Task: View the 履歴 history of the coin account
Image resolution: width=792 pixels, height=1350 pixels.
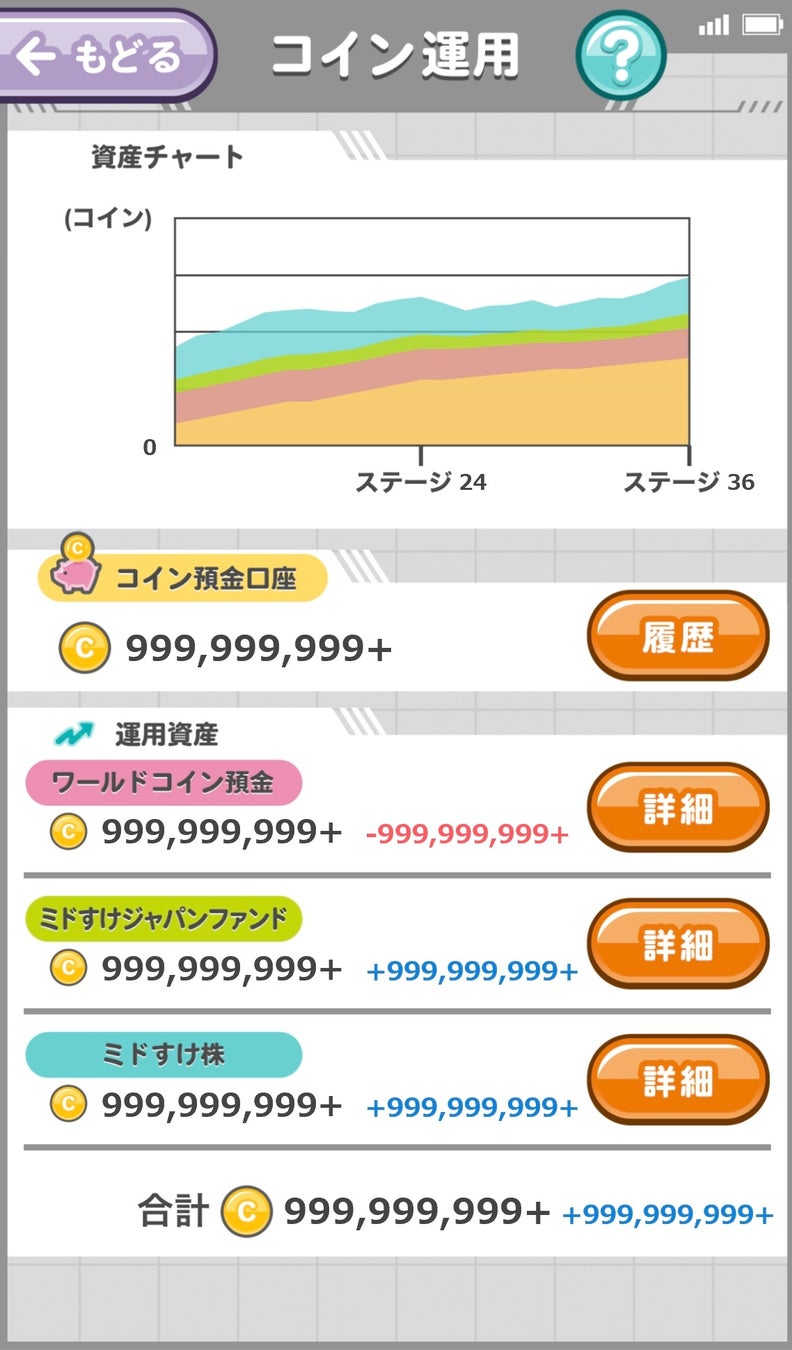Action: (x=678, y=637)
